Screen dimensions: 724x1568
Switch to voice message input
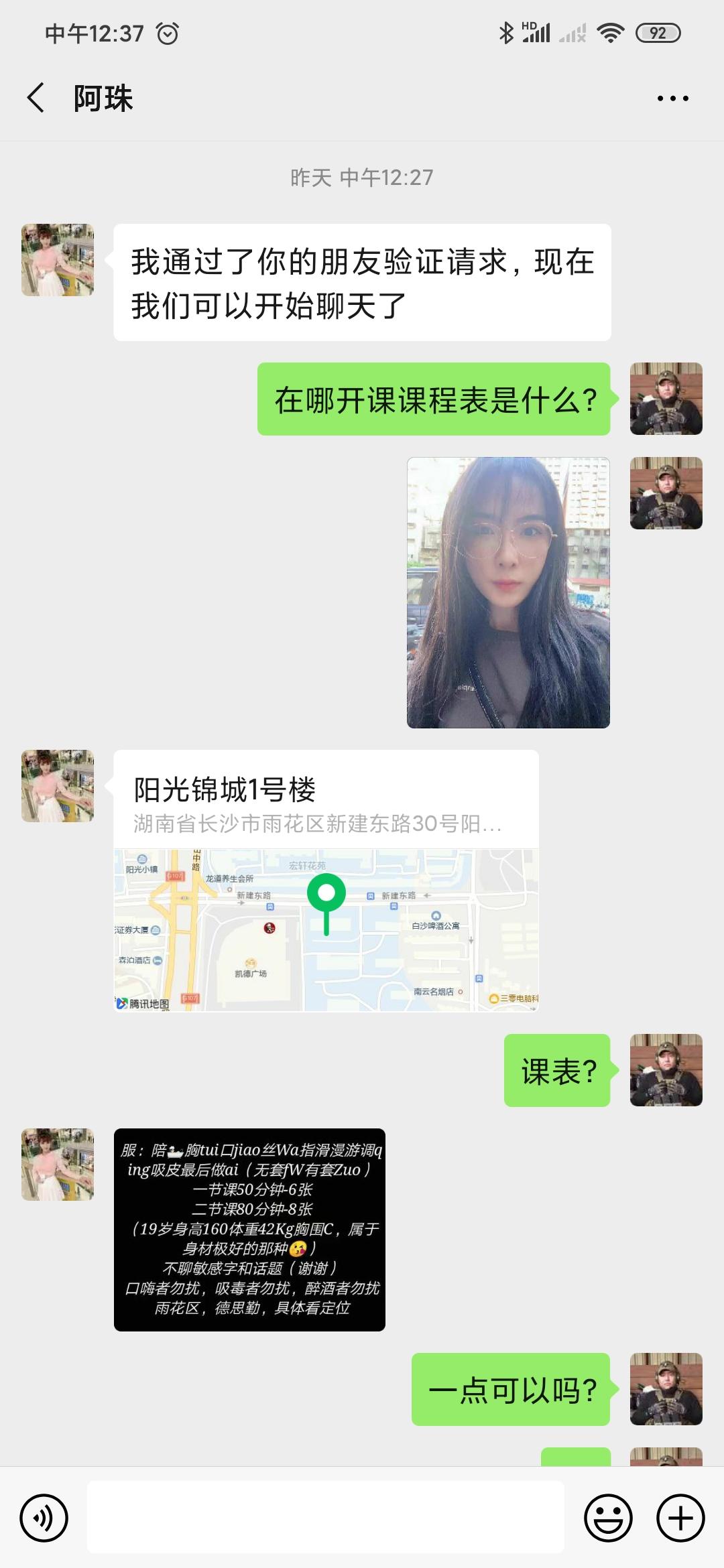coord(44,1518)
